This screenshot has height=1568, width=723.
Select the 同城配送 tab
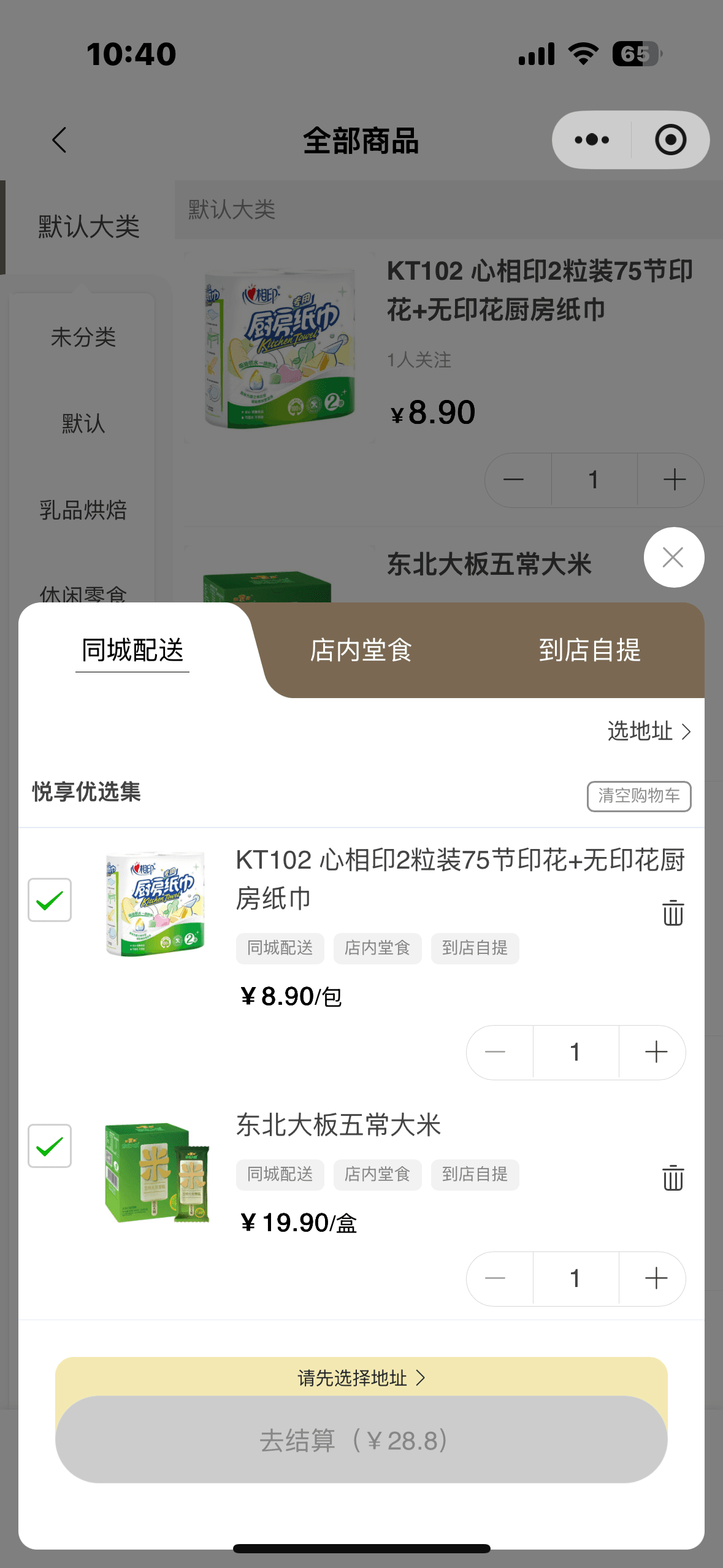coord(132,650)
